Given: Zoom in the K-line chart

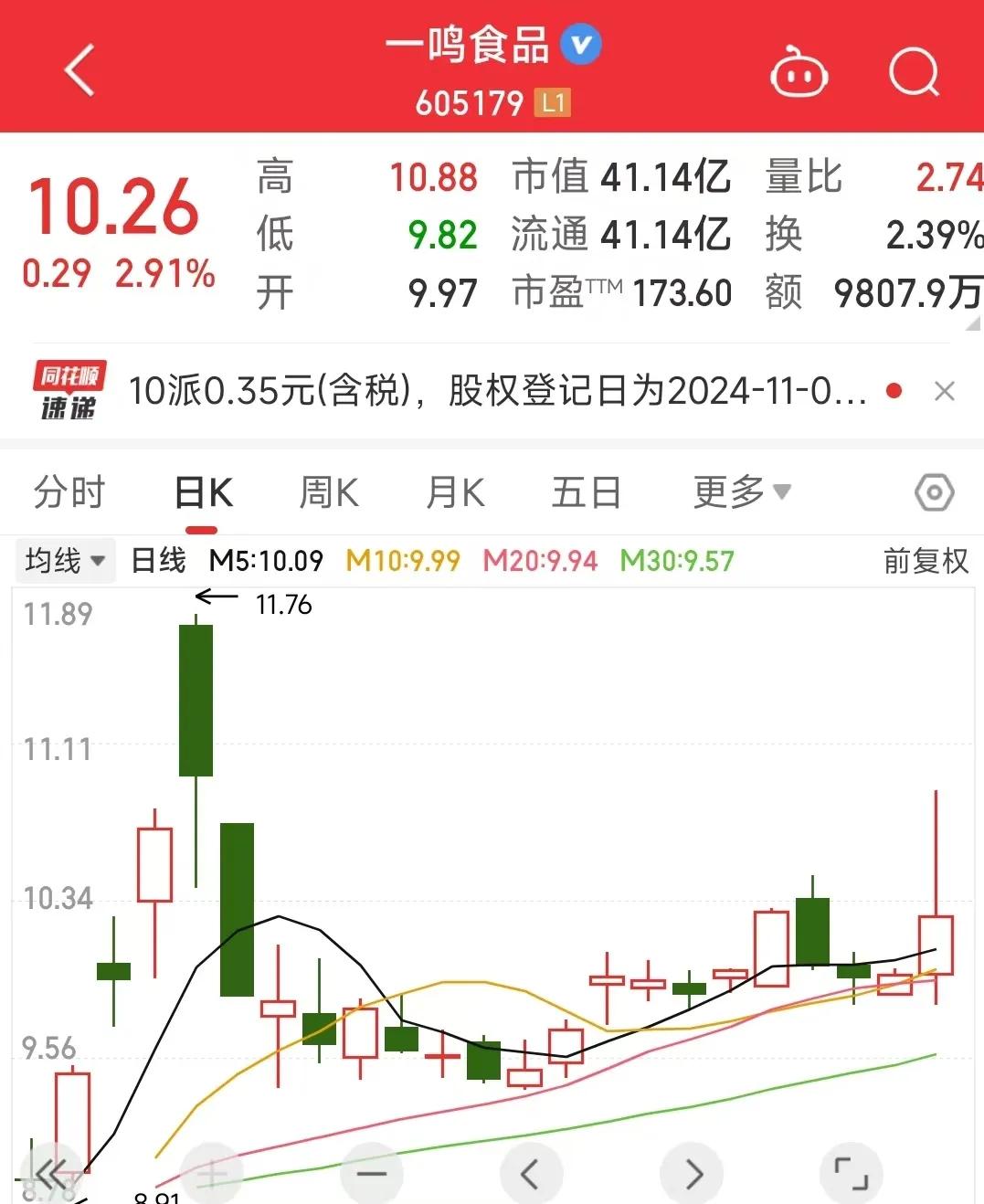Looking at the screenshot, I should click(213, 1173).
